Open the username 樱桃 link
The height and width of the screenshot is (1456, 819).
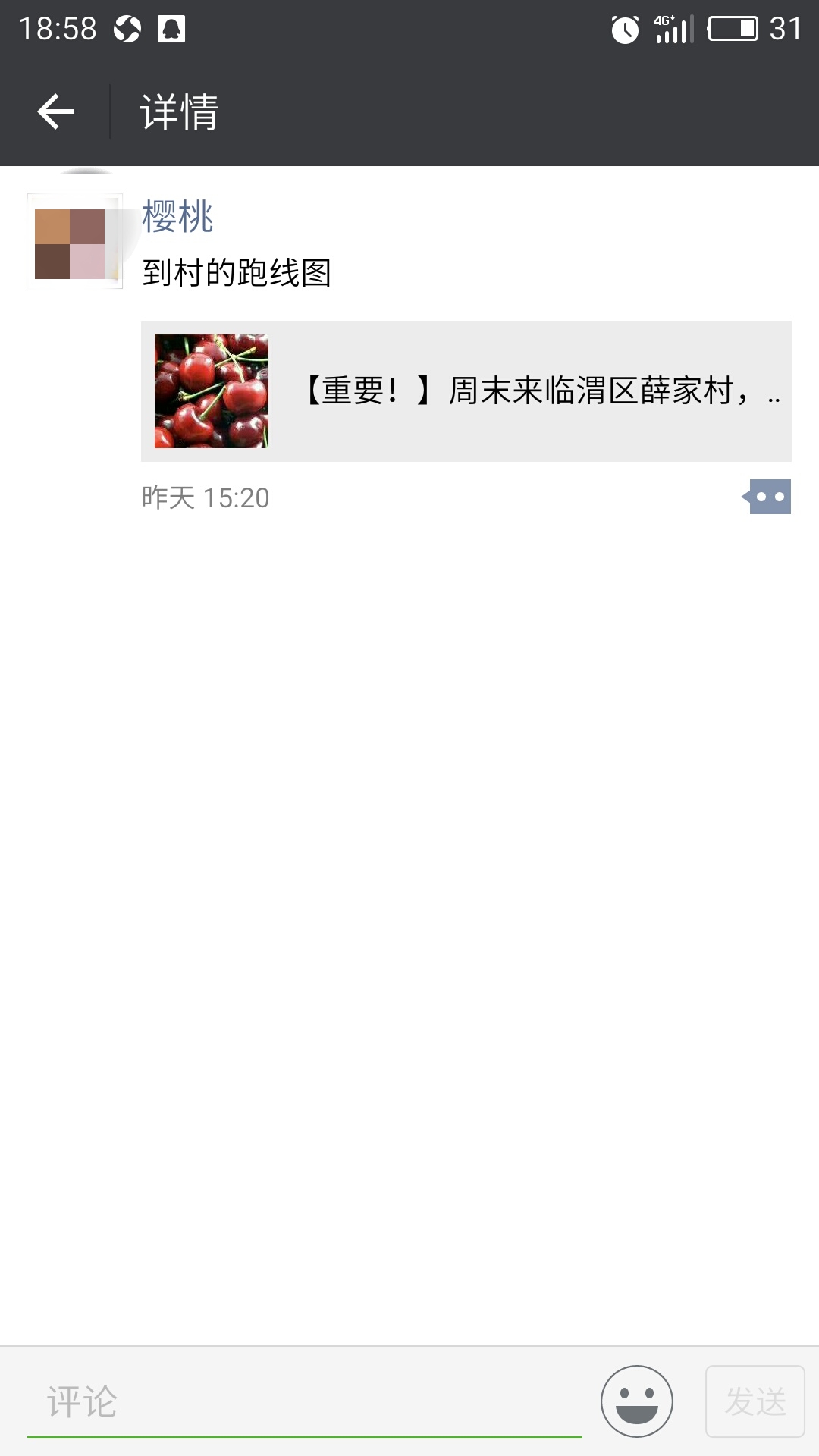[x=177, y=217]
